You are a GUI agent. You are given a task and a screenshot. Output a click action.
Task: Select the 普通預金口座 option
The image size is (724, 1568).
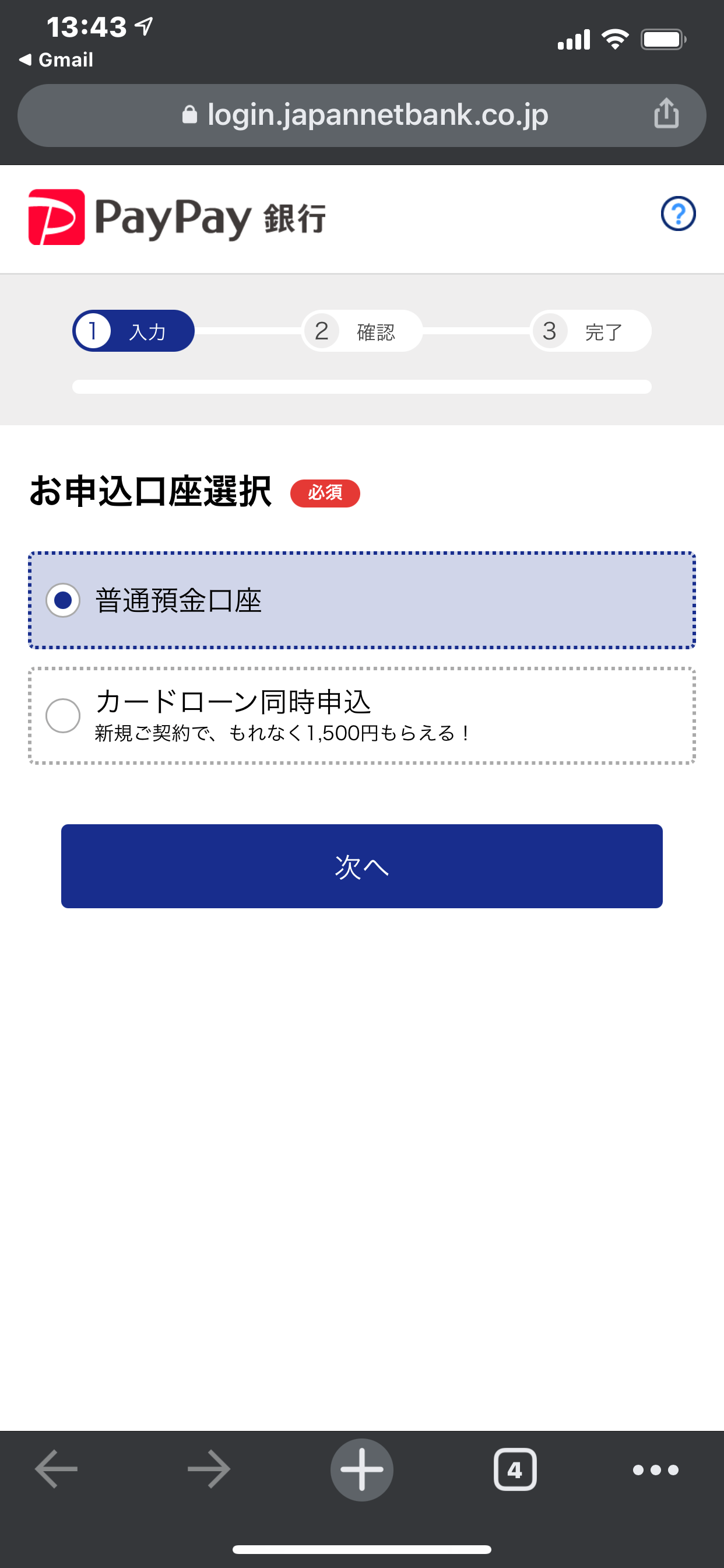coord(64,600)
